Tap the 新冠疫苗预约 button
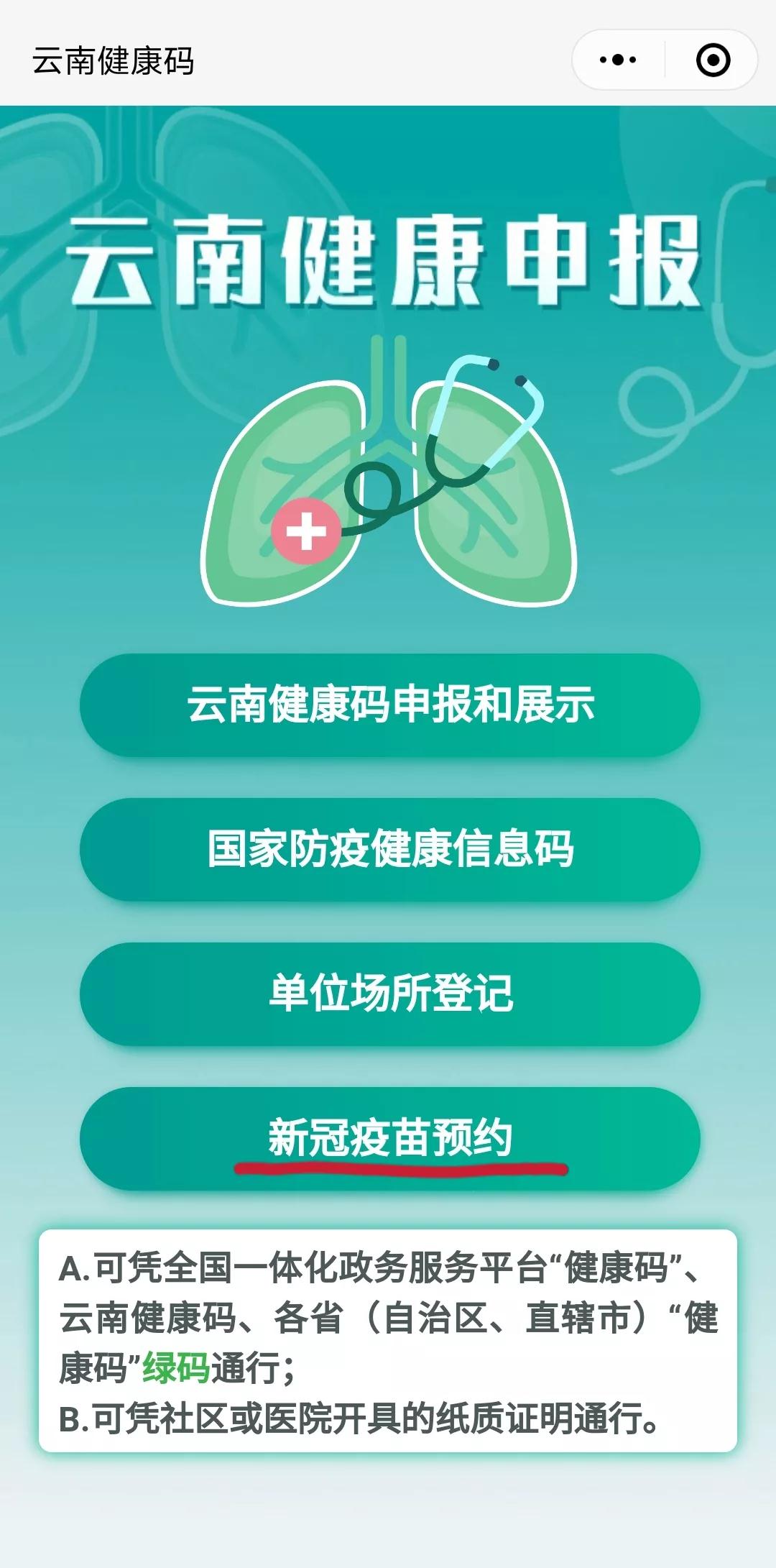The height and width of the screenshot is (1568, 776). (390, 1138)
